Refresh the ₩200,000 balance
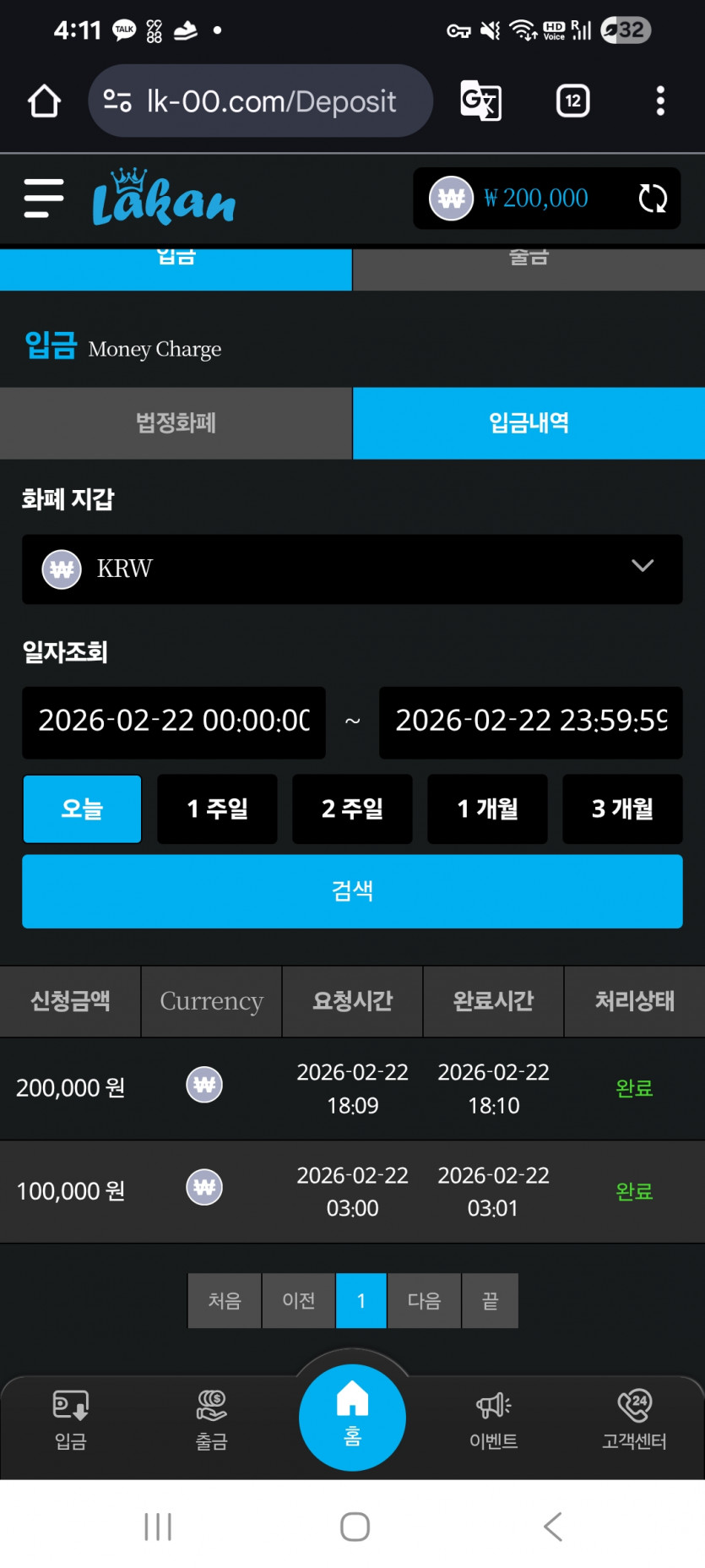The image size is (705, 1568). 653,199
